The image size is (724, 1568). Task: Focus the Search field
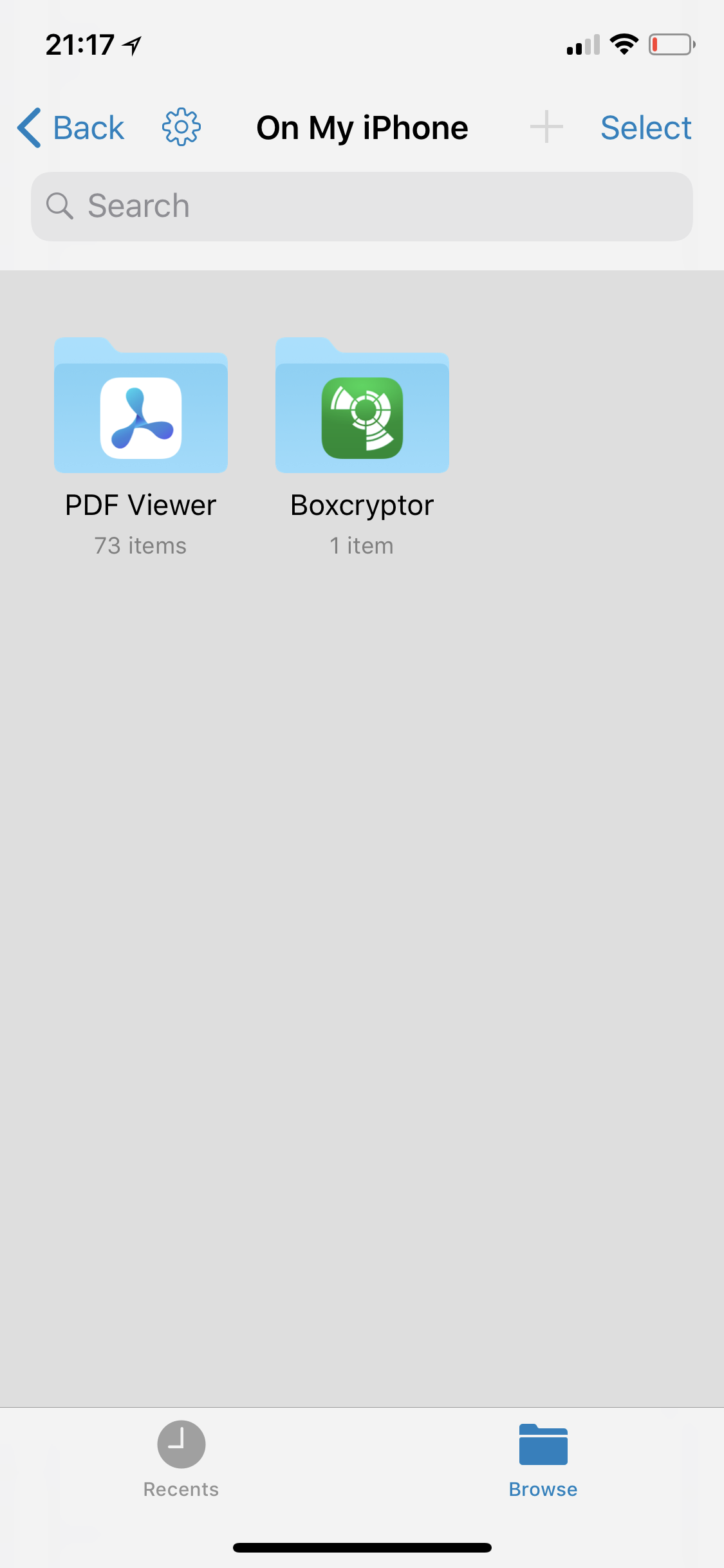coord(362,207)
